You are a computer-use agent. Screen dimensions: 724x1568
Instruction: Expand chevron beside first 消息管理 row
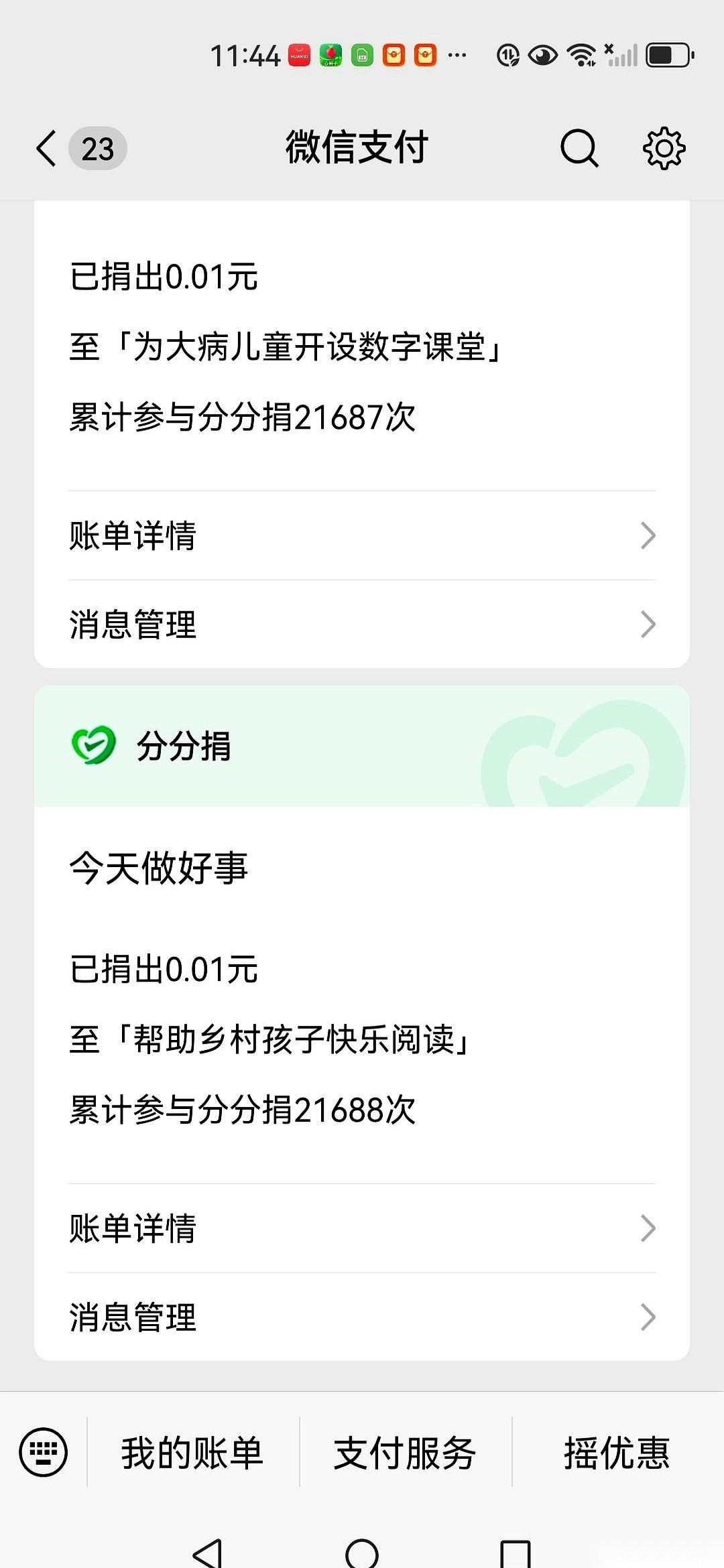tap(648, 625)
